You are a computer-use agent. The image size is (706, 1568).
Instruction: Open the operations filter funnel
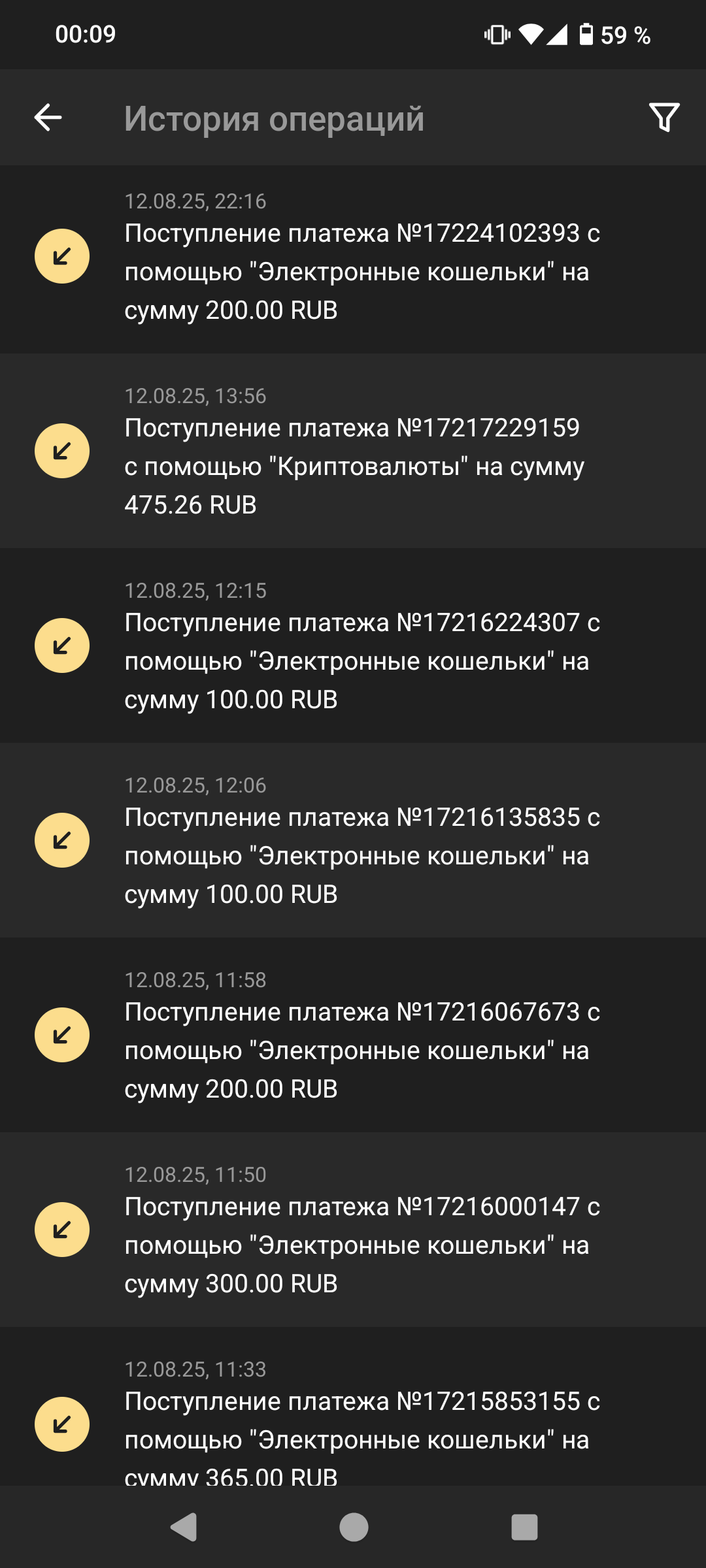click(664, 118)
